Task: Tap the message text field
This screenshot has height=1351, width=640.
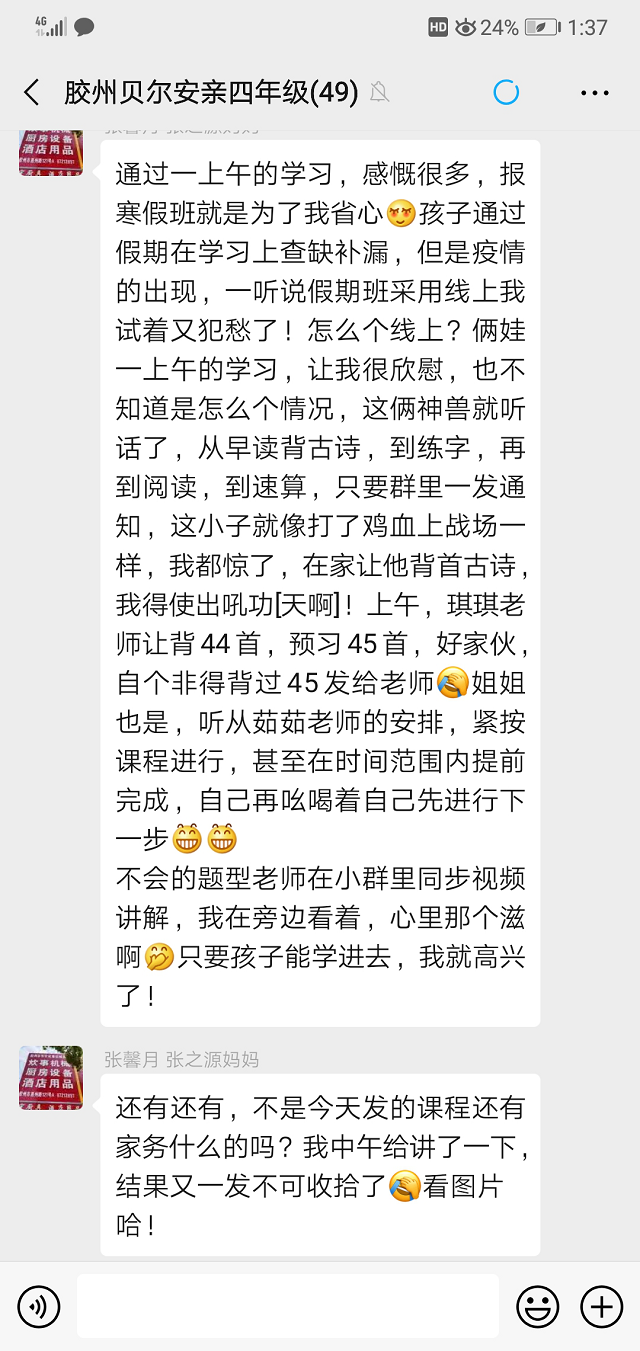Action: tap(288, 1306)
